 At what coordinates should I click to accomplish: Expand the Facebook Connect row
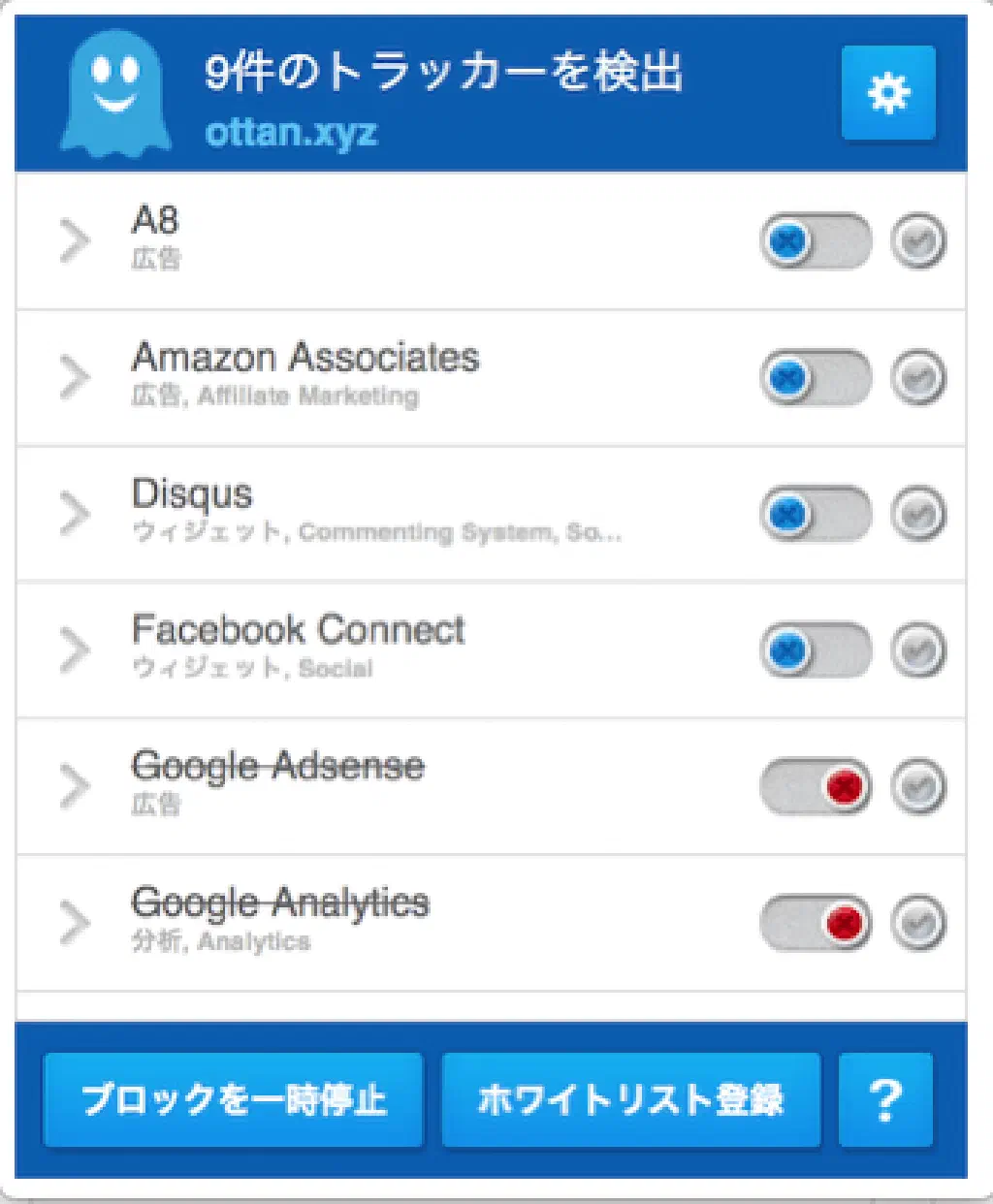click(74, 650)
